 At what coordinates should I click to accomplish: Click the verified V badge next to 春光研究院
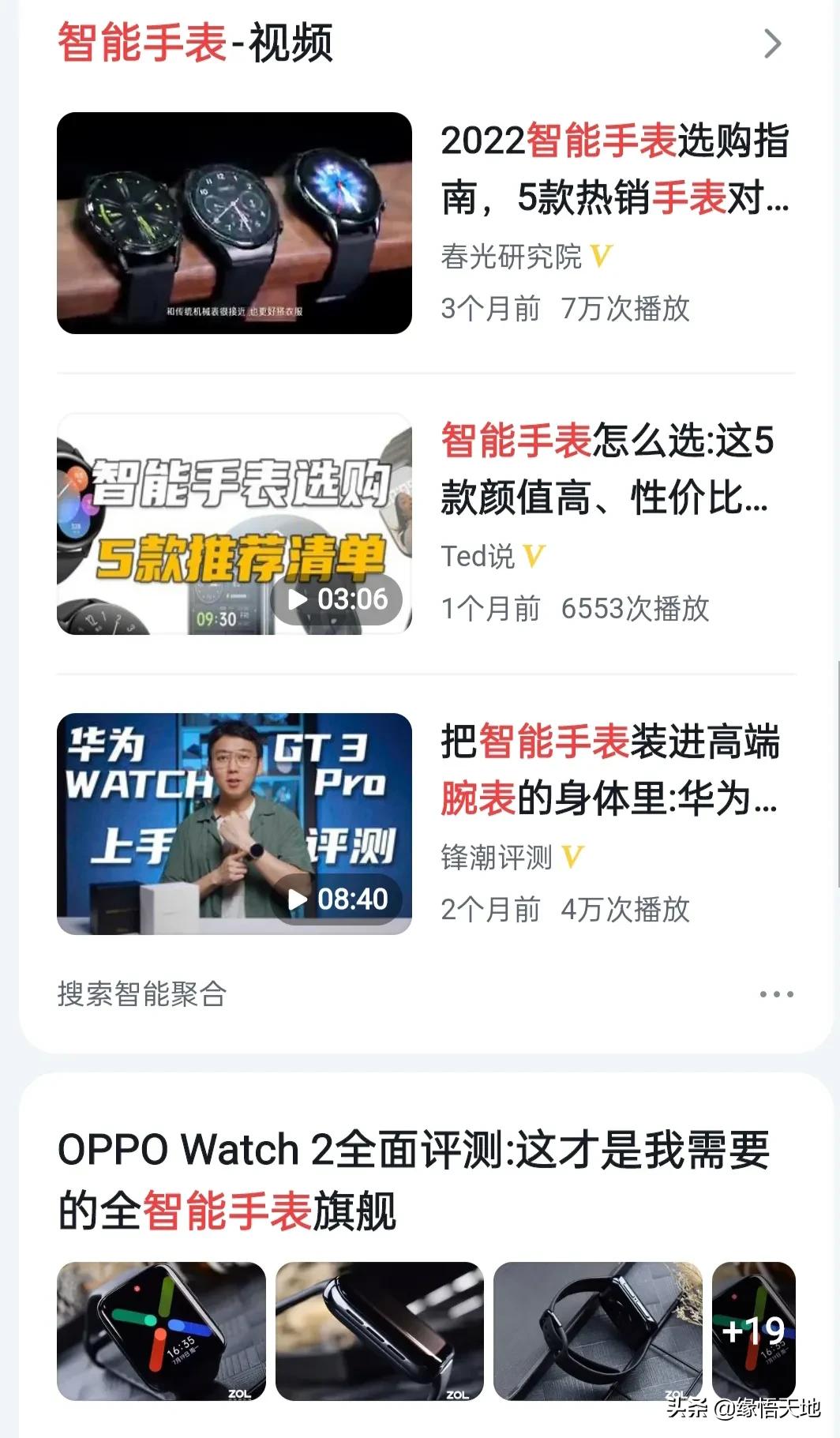point(602,256)
